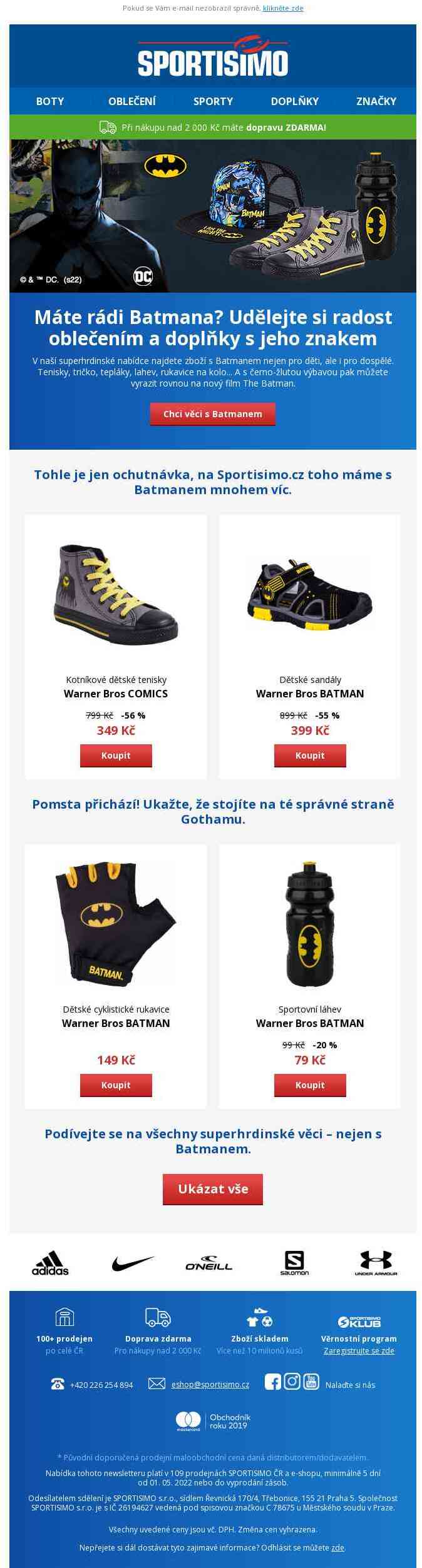Show all items with 'Ukázat vše'
The height and width of the screenshot is (1568, 422).
pos(212,1189)
